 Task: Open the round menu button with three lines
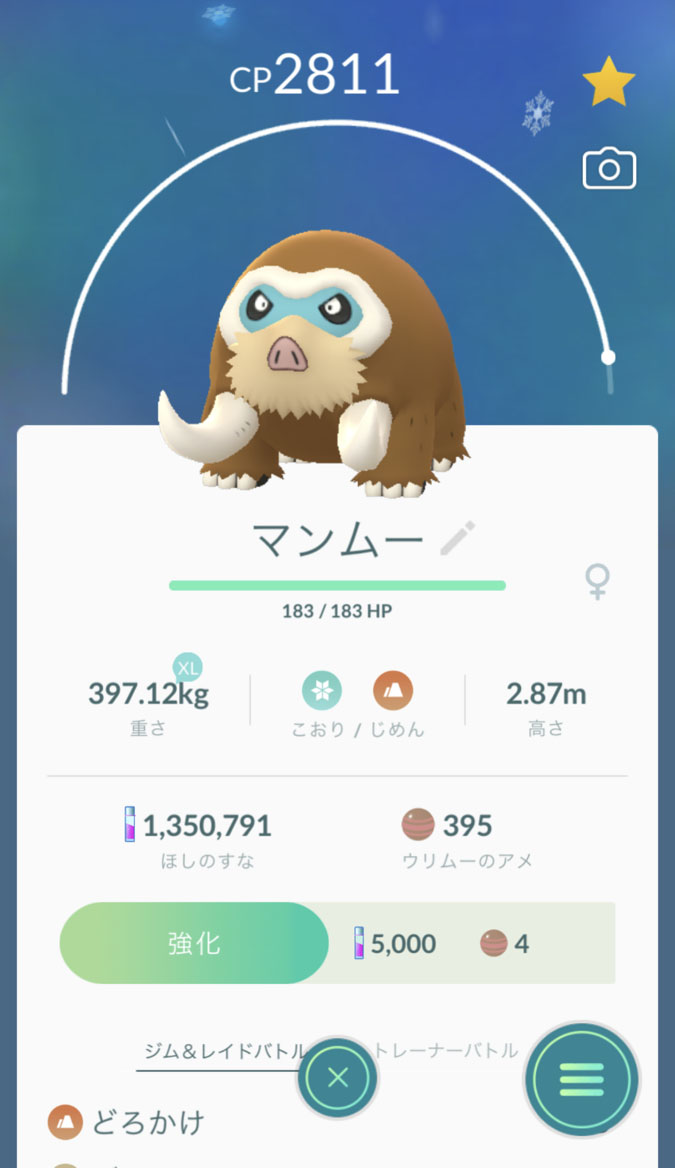tap(581, 1079)
